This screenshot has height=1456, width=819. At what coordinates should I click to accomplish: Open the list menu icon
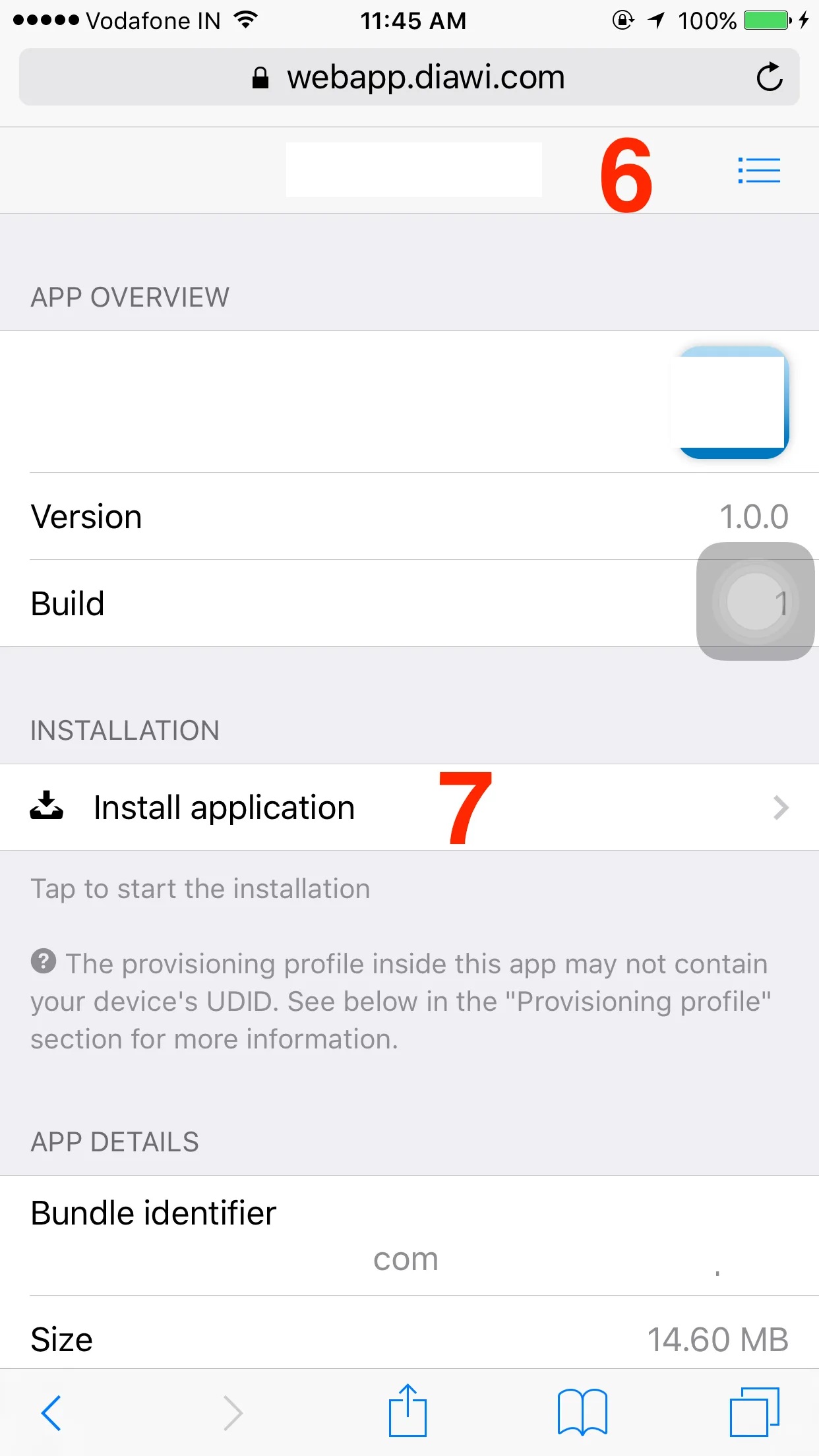(759, 171)
